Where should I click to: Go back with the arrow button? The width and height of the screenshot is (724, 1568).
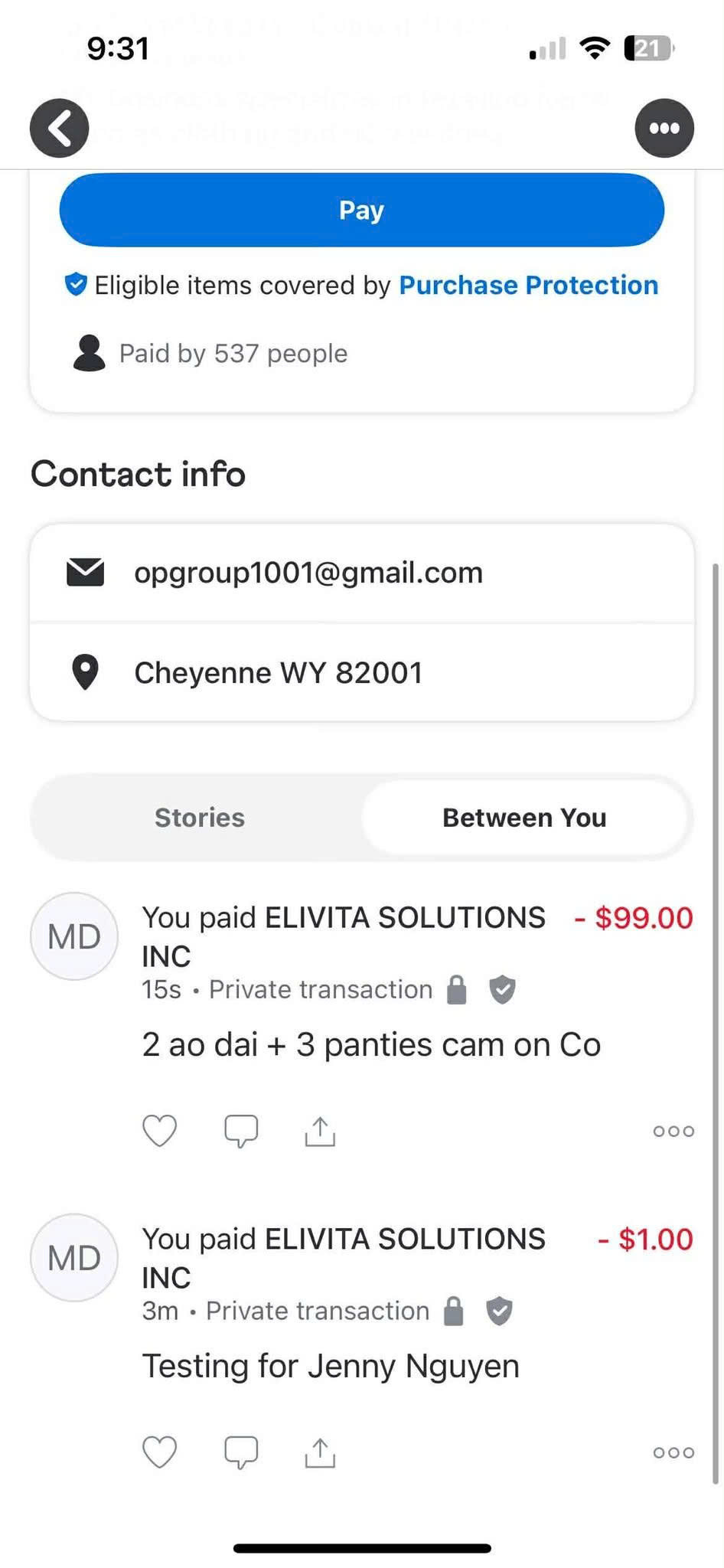(x=60, y=128)
